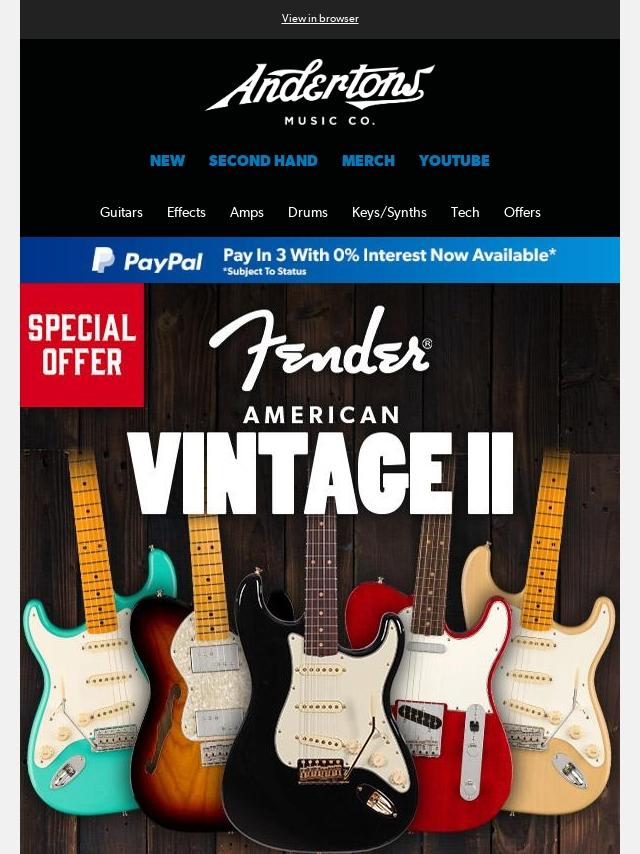640x854 pixels.
Task: Visit the YOUTUBE link
Action: [x=454, y=161]
